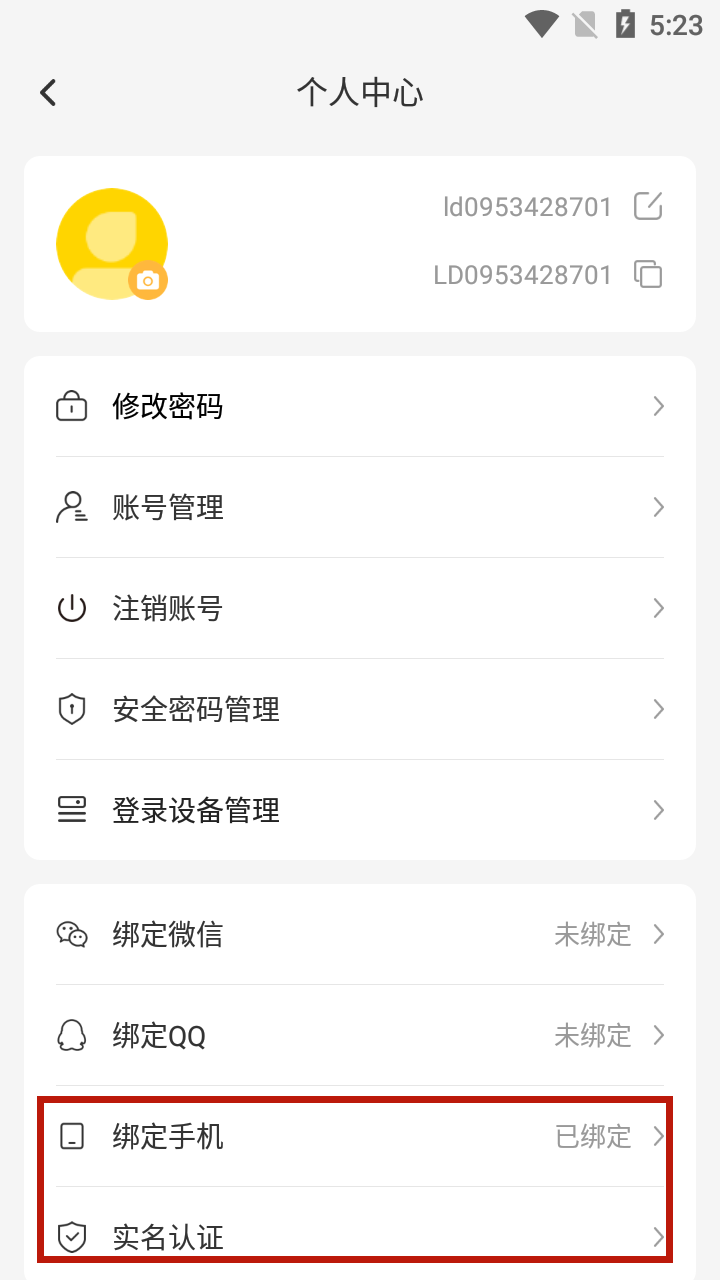720x1280 pixels.
Task: Open 修改密码 settings
Action: [359, 407]
